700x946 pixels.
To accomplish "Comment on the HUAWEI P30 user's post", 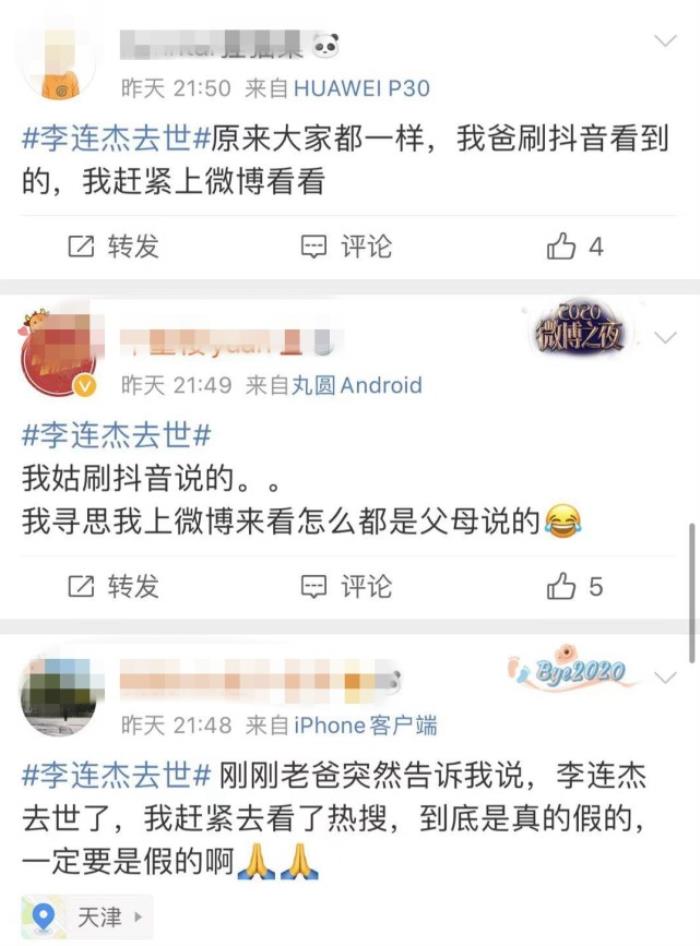I will [x=347, y=246].
